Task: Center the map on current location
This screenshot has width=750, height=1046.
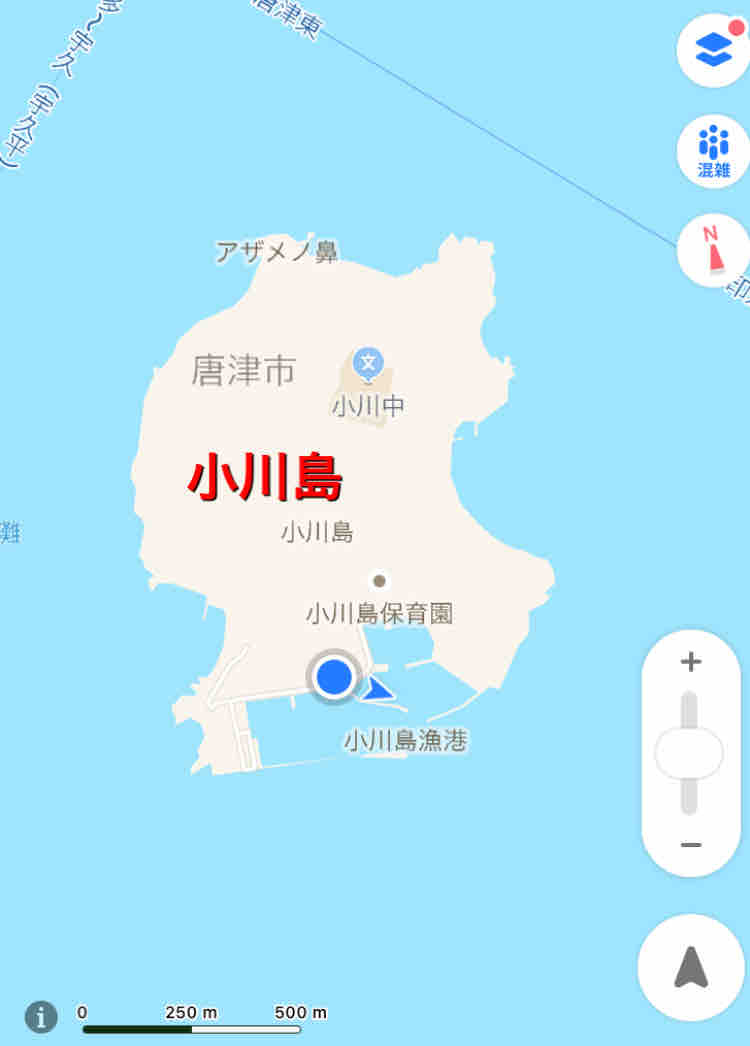Action: 691,967
